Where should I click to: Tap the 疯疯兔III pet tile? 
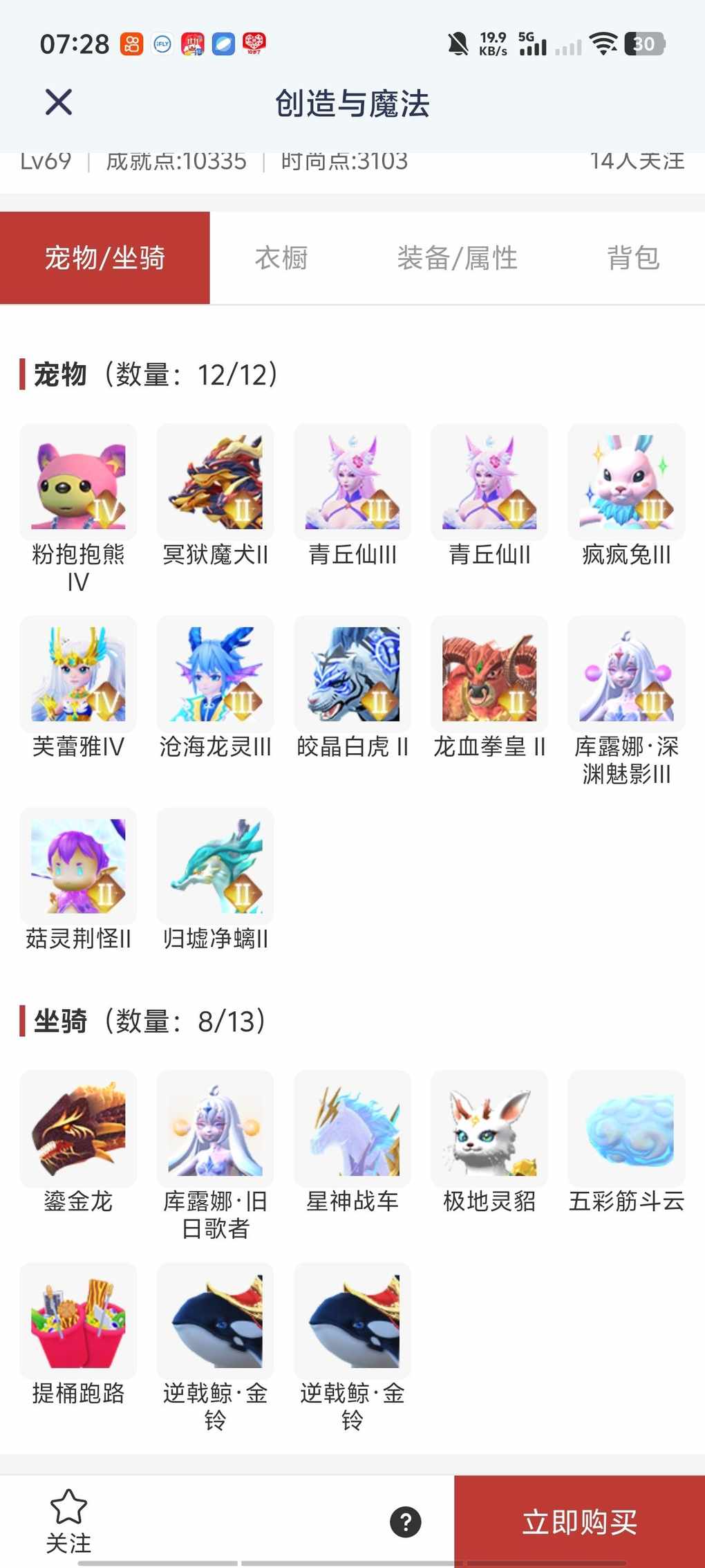coord(626,483)
